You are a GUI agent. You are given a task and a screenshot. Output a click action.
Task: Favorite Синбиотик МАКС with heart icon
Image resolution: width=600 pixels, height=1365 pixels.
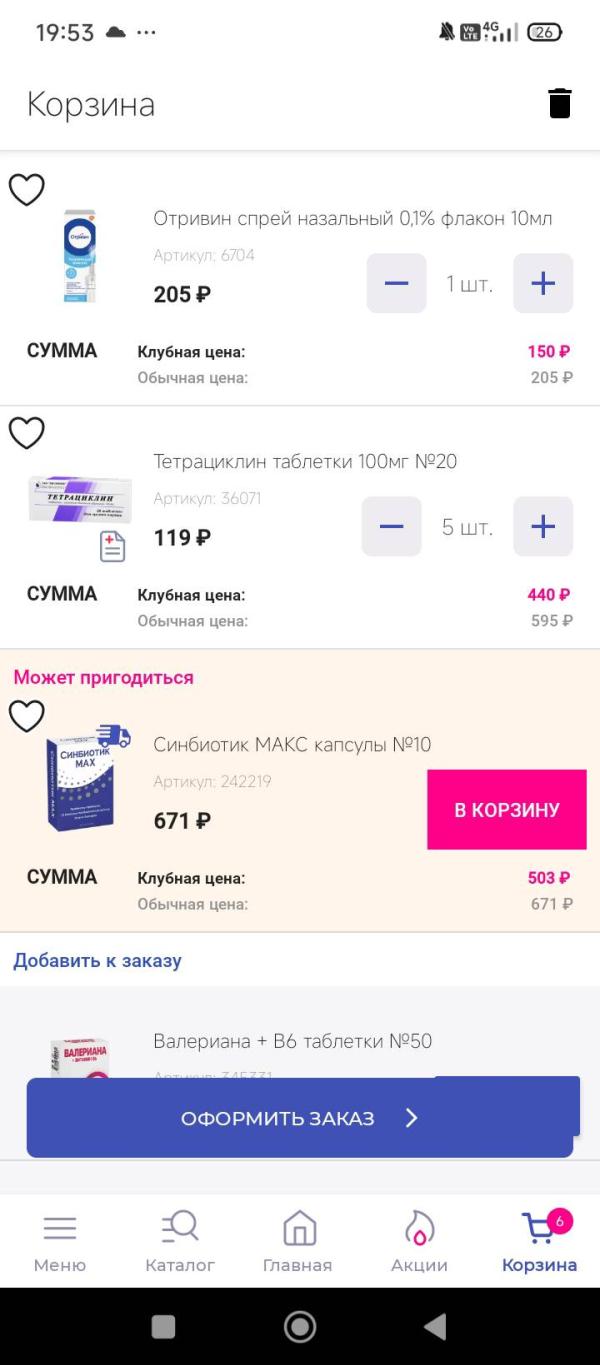27,716
